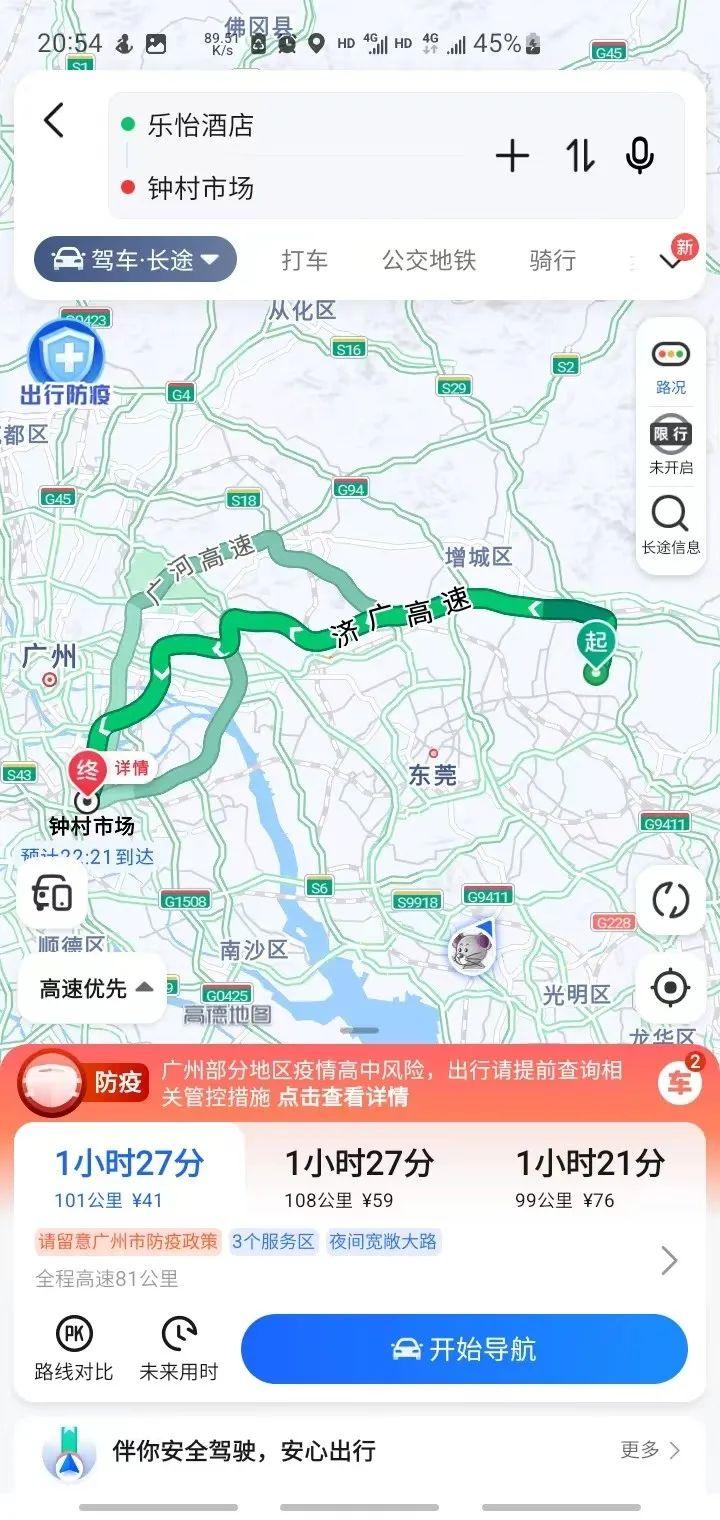The height and width of the screenshot is (1520, 720).
Task: Open the 高速优先 route preference
Action: [94, 989]
